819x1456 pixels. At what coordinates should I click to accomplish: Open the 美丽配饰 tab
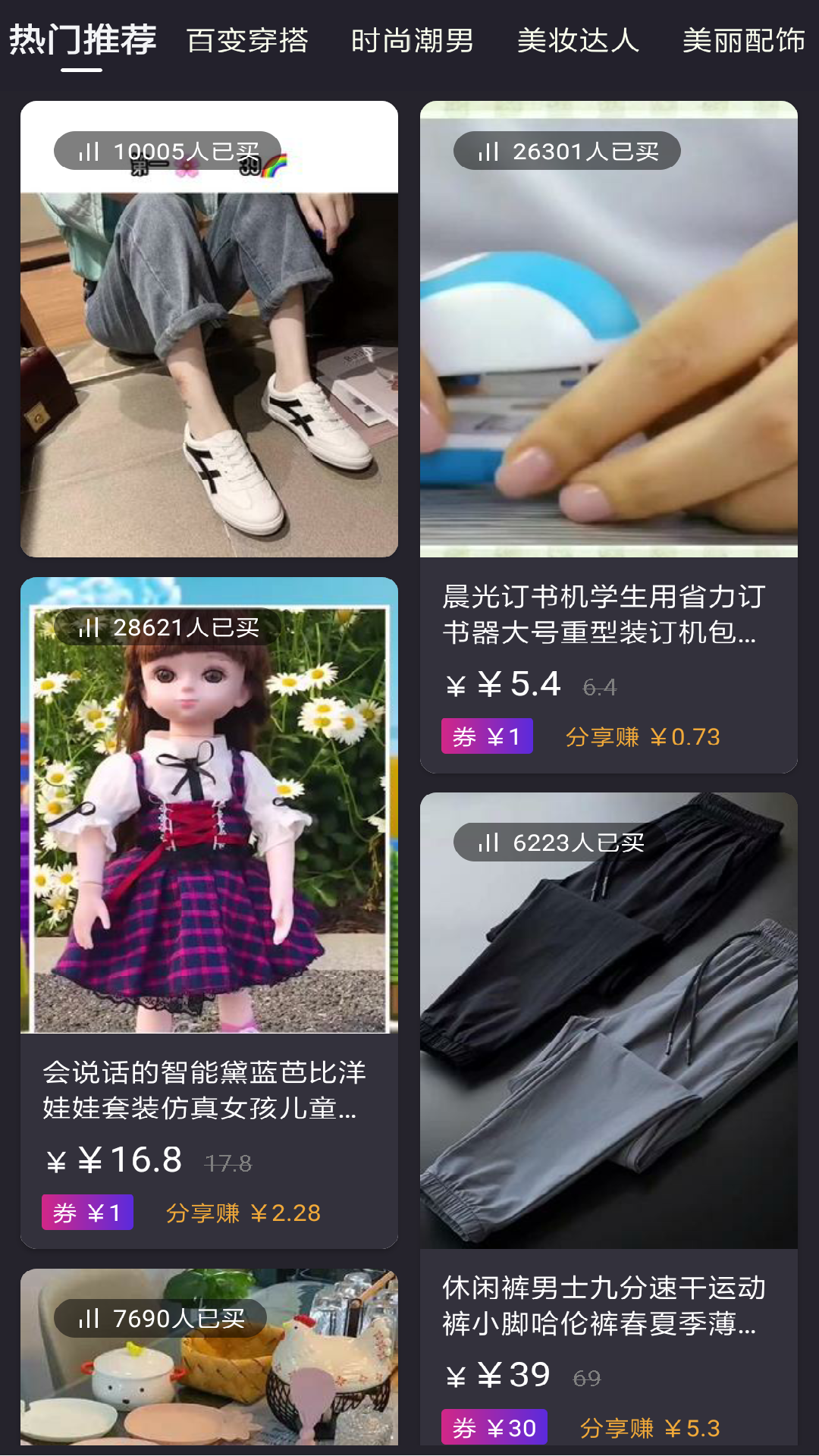[743, 40]
